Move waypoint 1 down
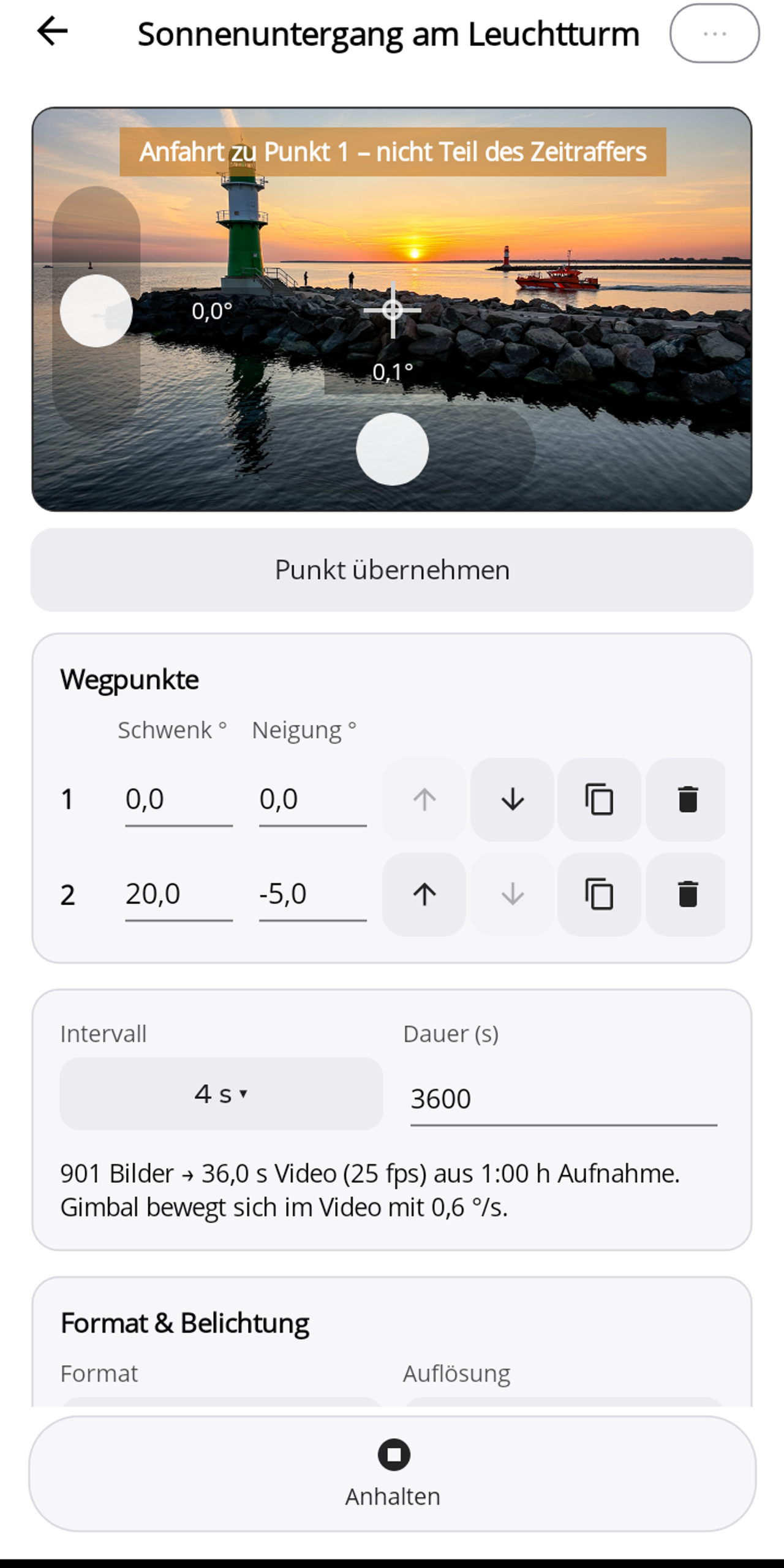 512,799
